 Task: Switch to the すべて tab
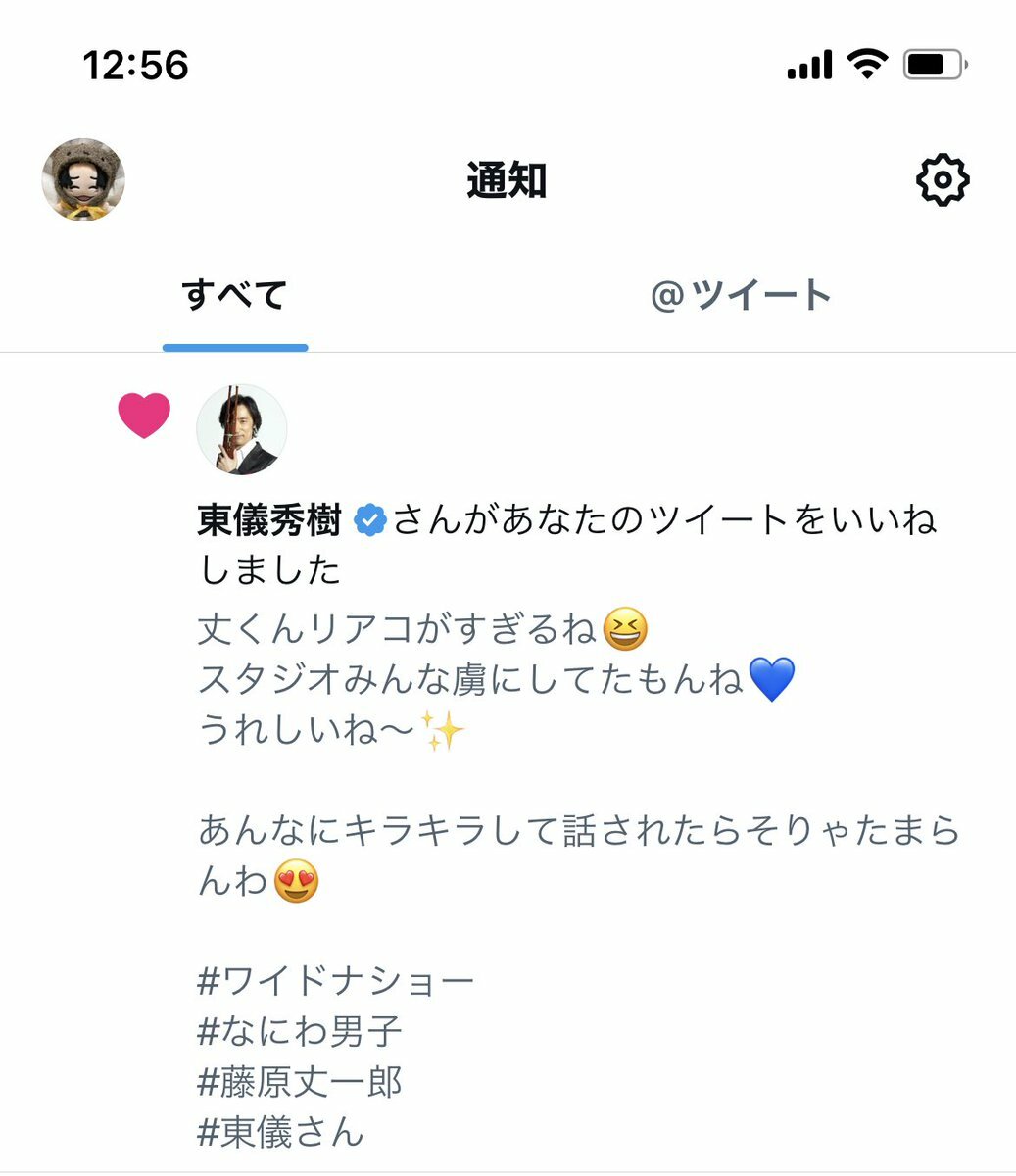click(235, 295)
